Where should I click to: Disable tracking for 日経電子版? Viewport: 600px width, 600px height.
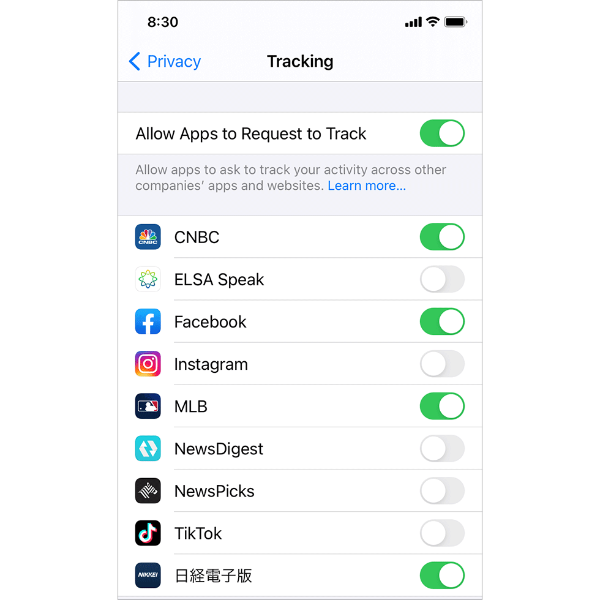point(442,575)
